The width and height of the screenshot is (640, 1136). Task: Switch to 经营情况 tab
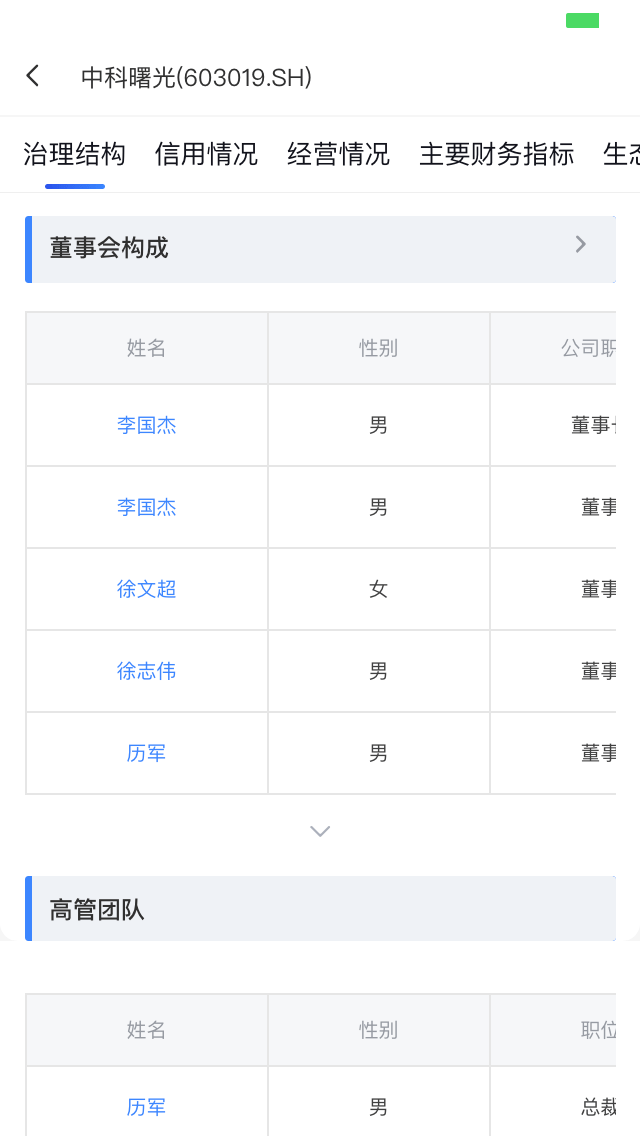tap(338, 154)
